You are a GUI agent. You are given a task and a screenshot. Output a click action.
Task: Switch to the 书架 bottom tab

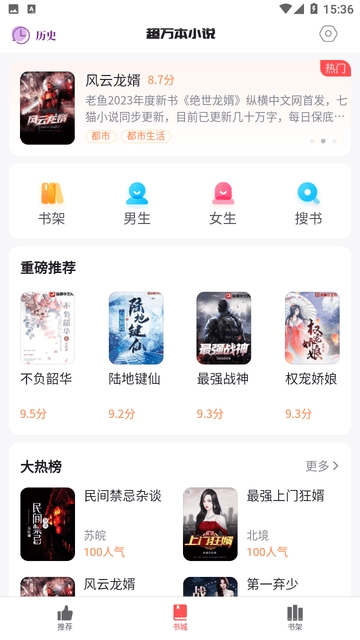(295, 618)
